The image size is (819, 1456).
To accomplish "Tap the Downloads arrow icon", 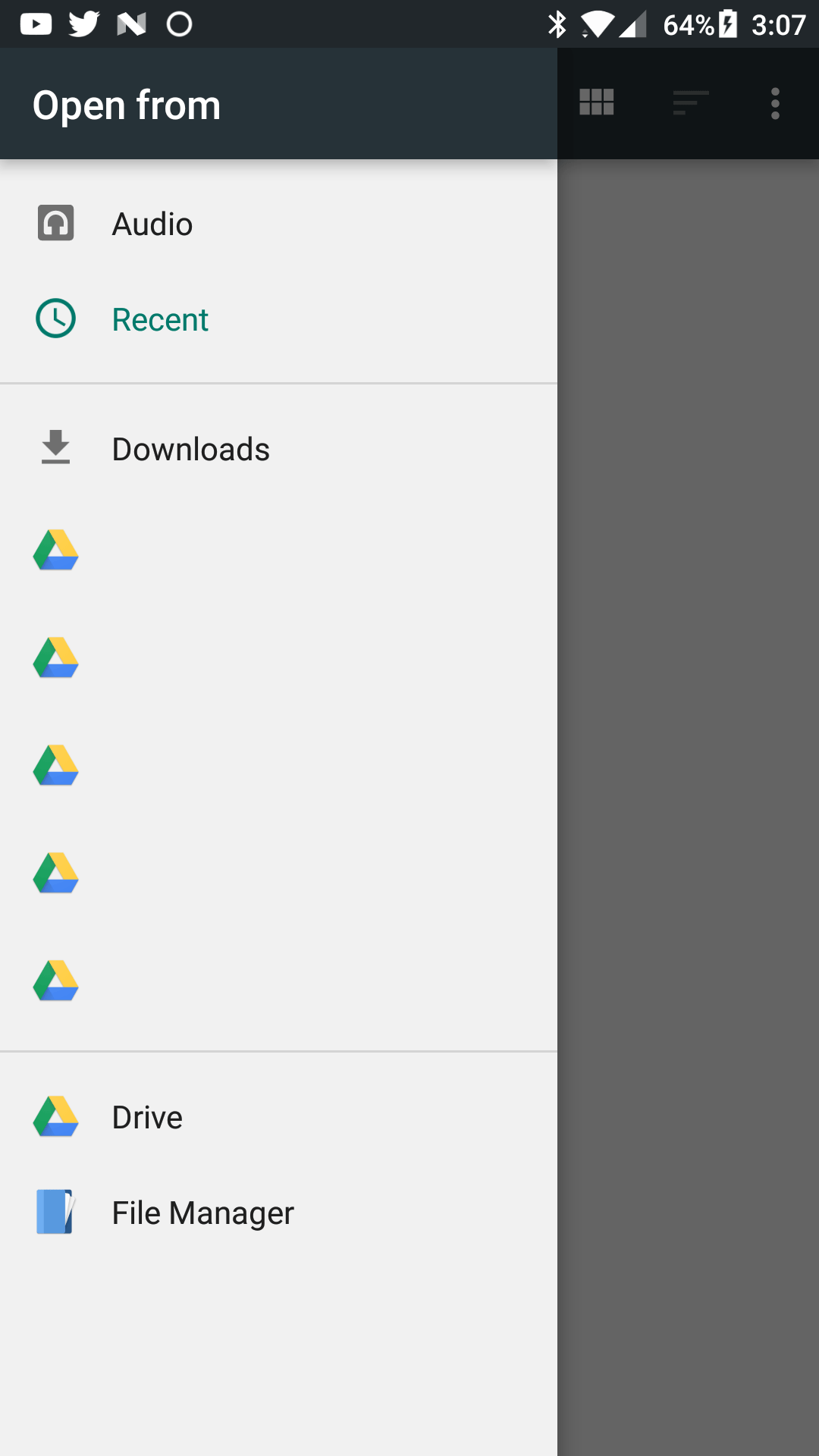I will click(55, 447).
